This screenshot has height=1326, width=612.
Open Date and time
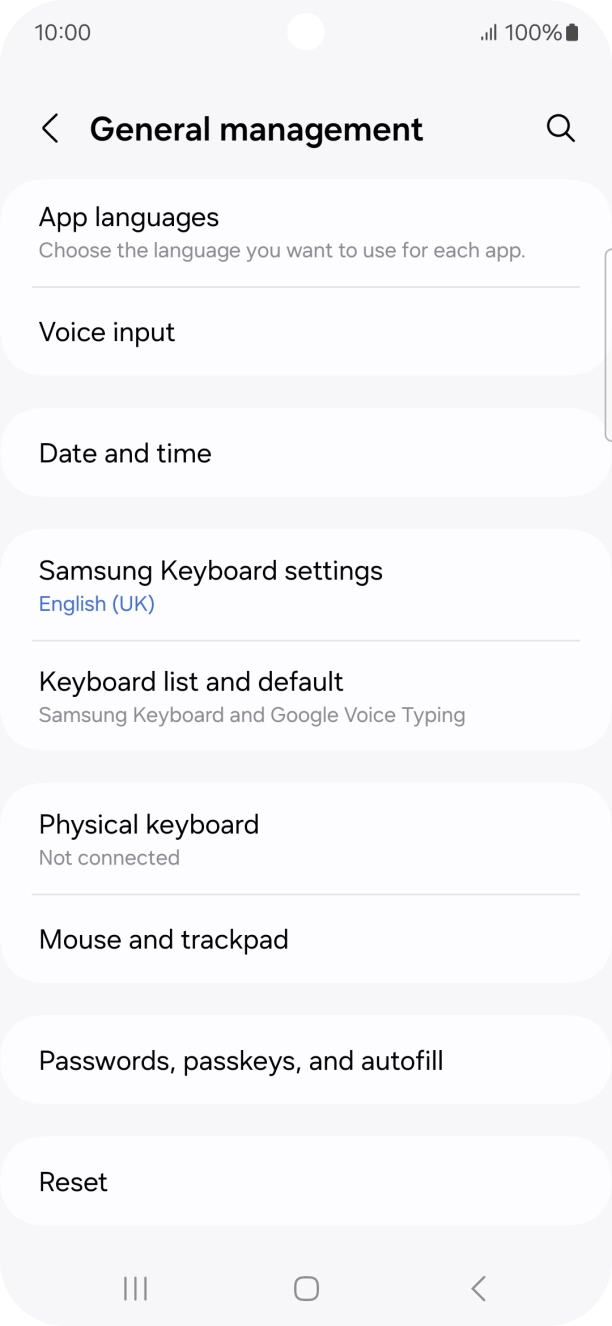306,453
